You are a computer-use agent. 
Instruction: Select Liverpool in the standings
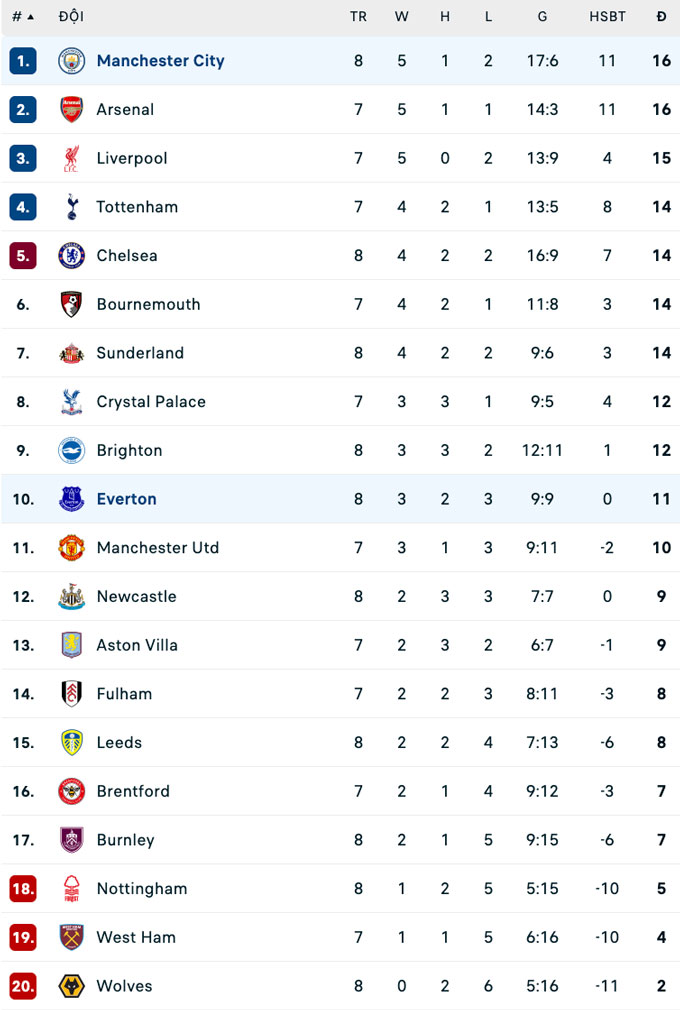pyautogui.click(x=131, y=158)
